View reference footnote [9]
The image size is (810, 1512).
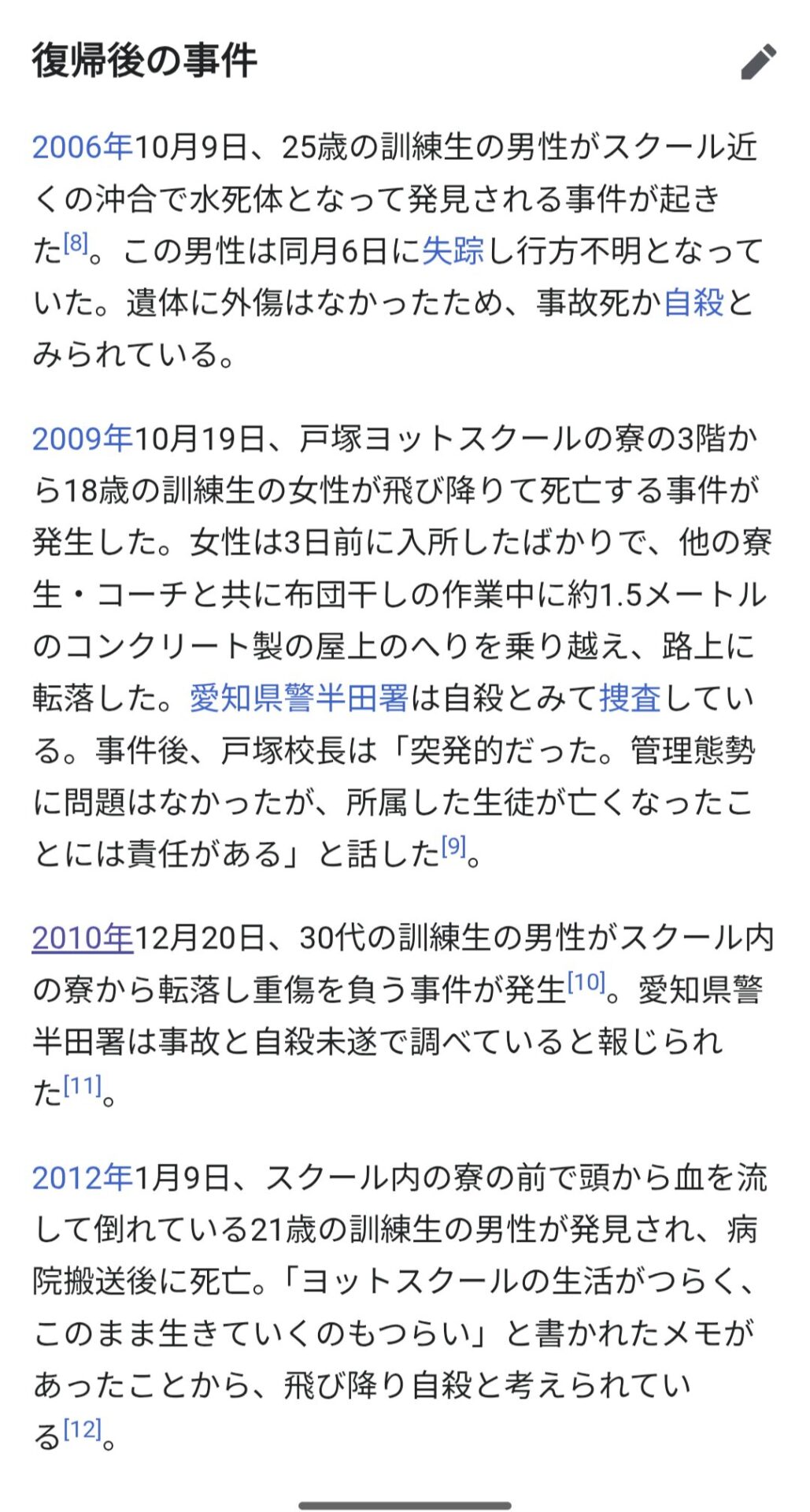point(453,847)
